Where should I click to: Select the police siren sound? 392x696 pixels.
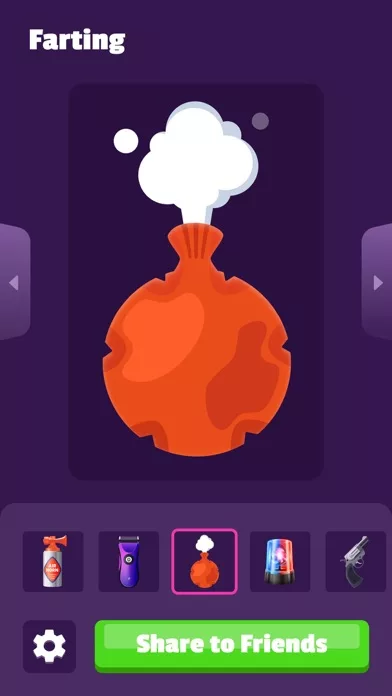coord(280,562)
